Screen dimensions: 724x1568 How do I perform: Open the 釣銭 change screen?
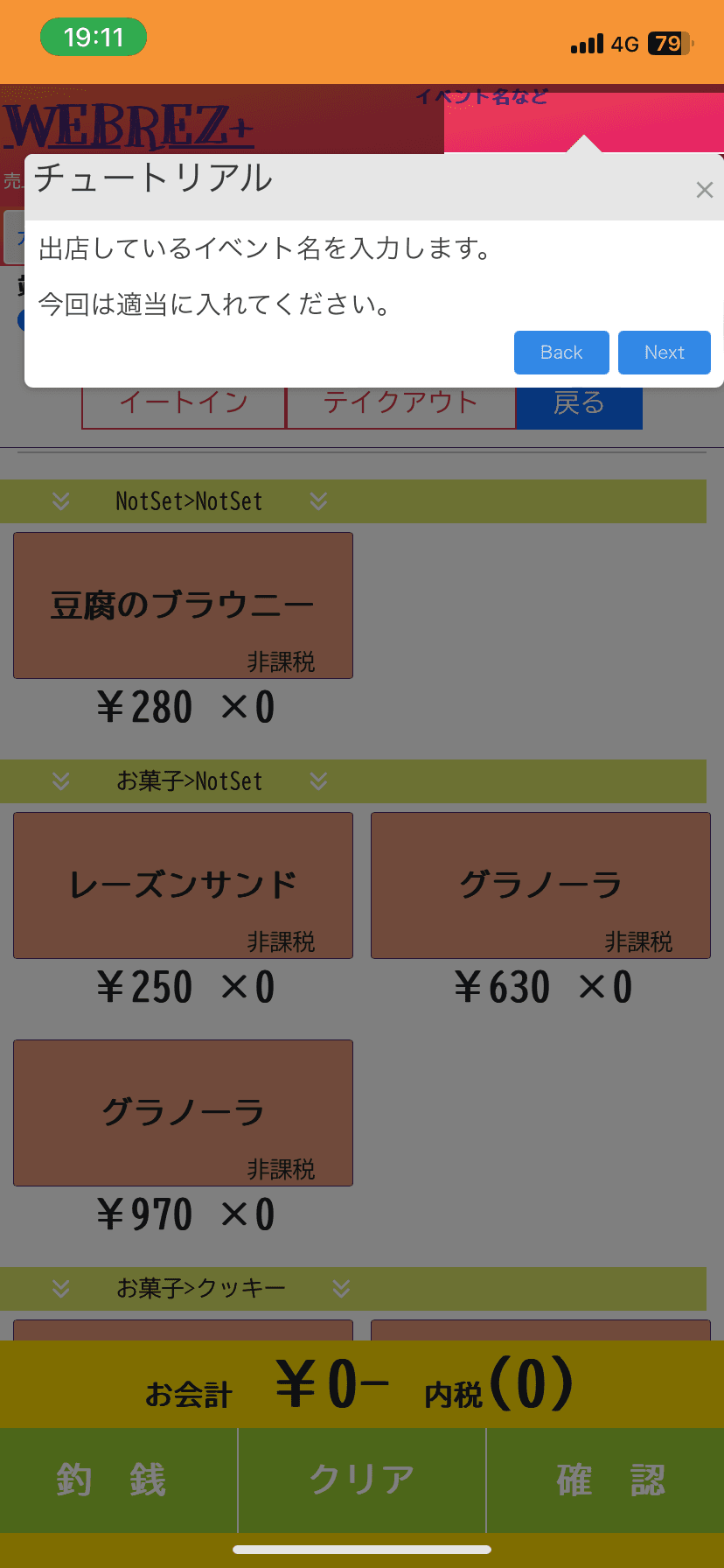pyautogui.click(x=112, y=1480)
